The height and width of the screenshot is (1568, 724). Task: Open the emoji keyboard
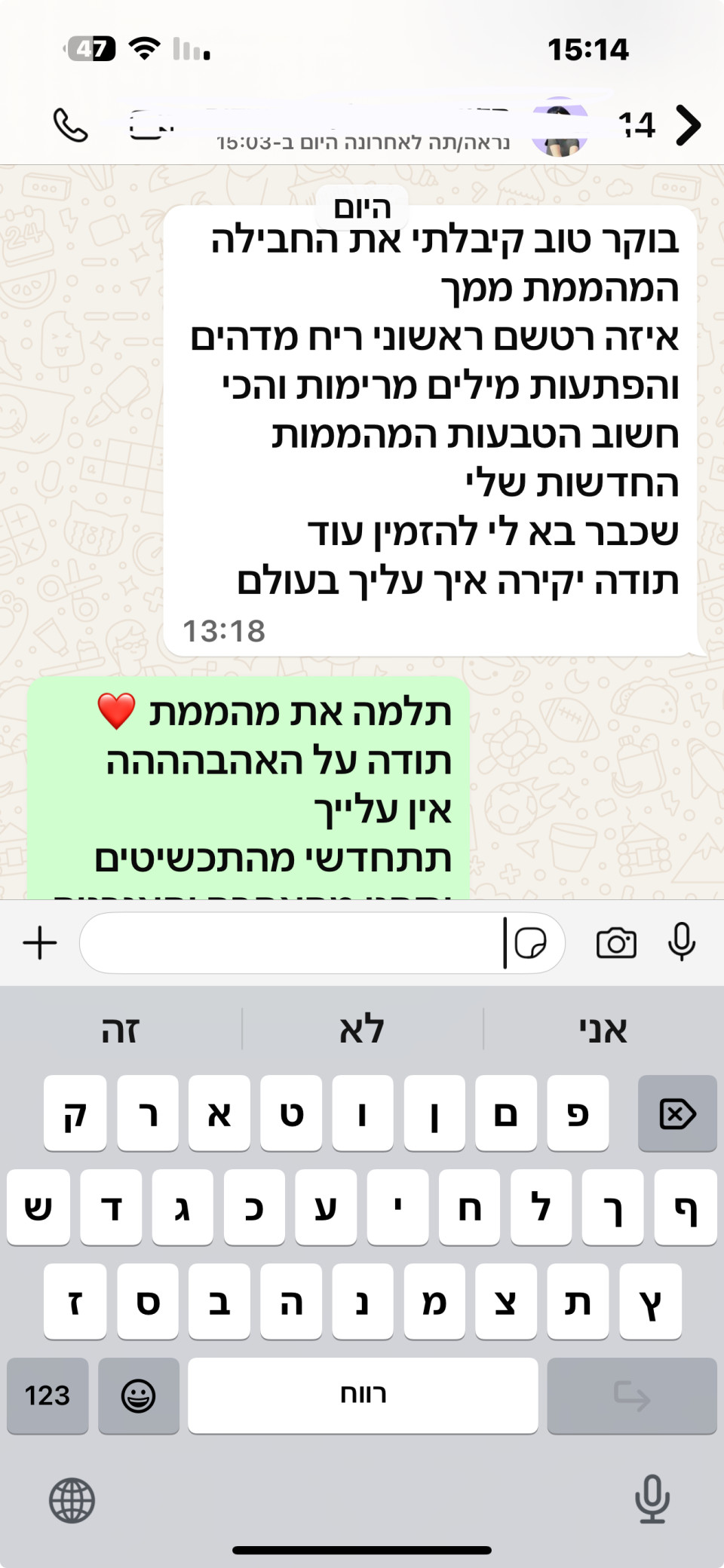click(x=139, y=1395)
